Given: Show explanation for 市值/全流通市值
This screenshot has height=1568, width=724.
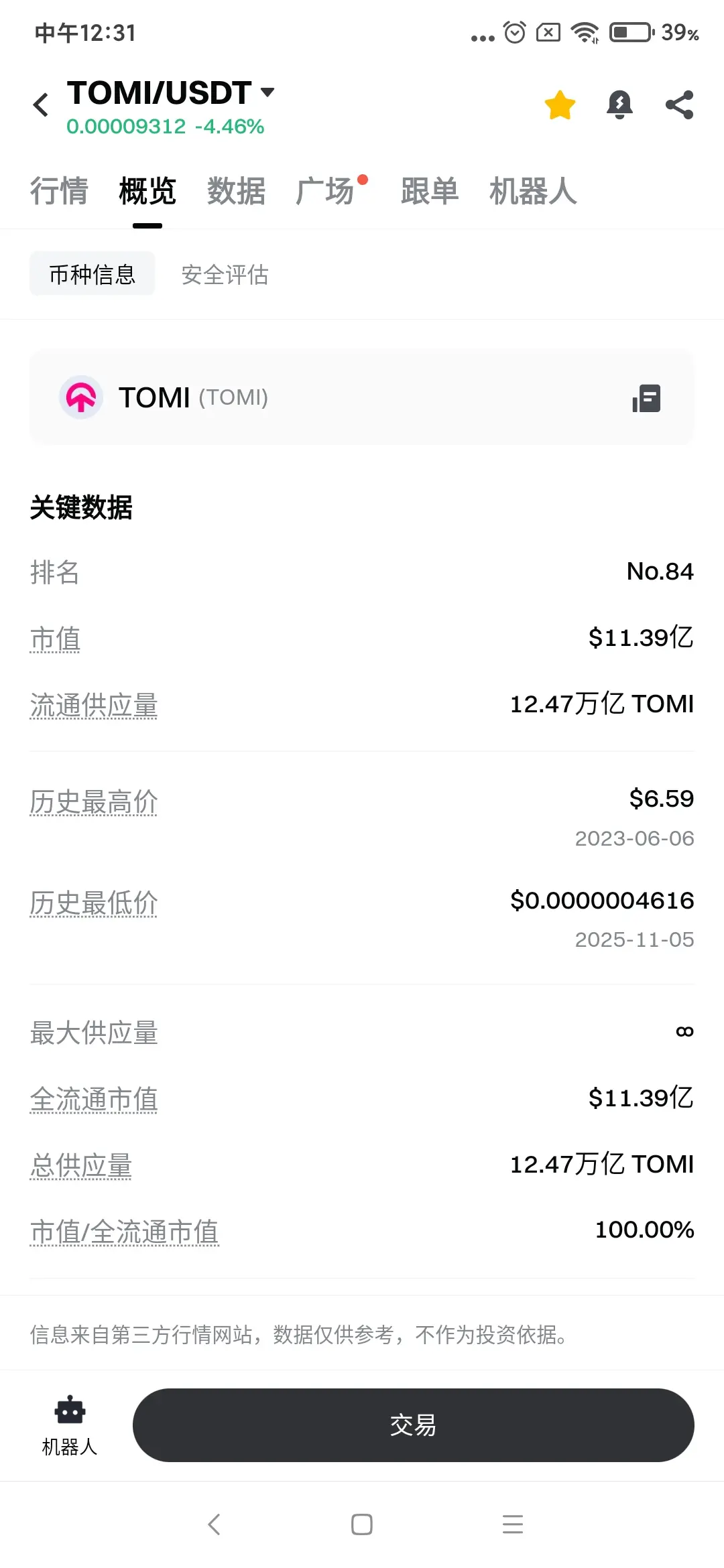Looking at the screenshot, I should (x=125, y=1232).
